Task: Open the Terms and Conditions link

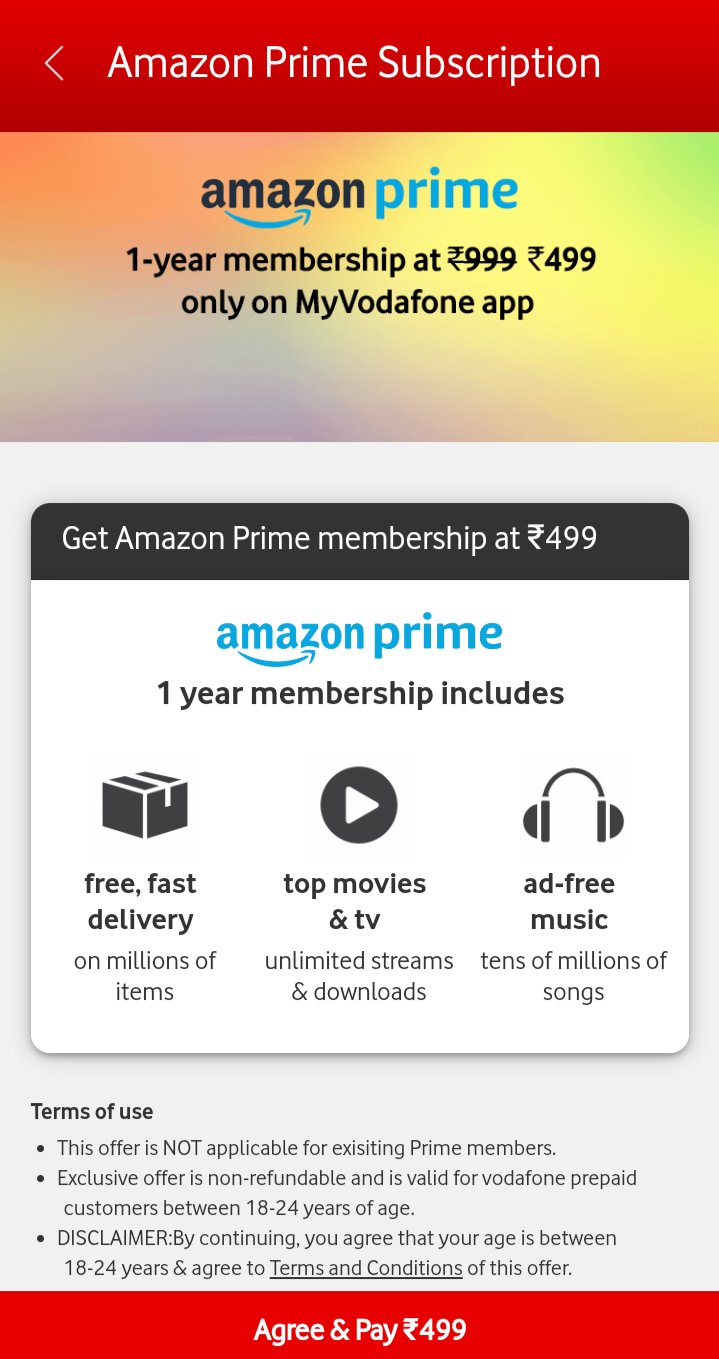Action: (x=366, y=1268)
